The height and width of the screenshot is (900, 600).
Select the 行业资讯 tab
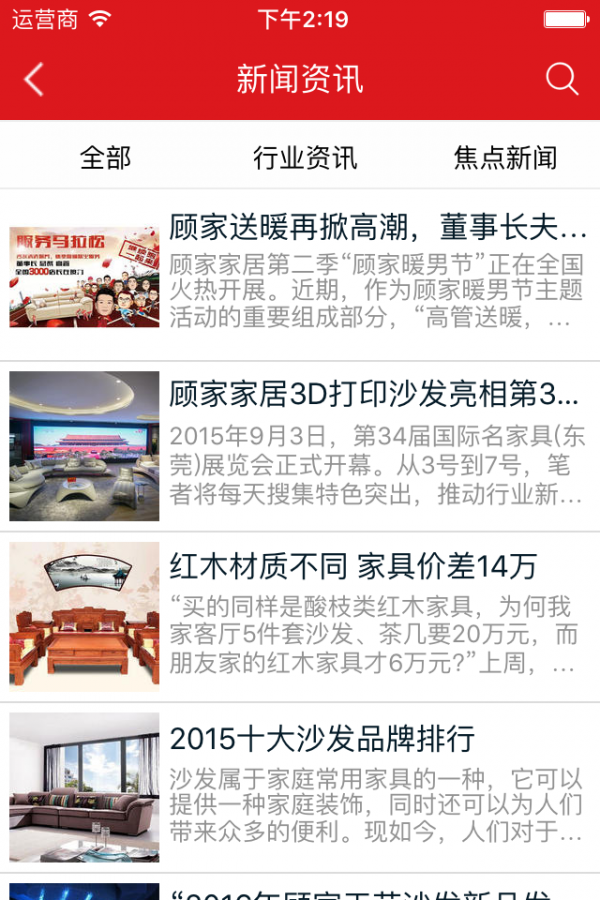pyautogui.click(x=304, y=157)
